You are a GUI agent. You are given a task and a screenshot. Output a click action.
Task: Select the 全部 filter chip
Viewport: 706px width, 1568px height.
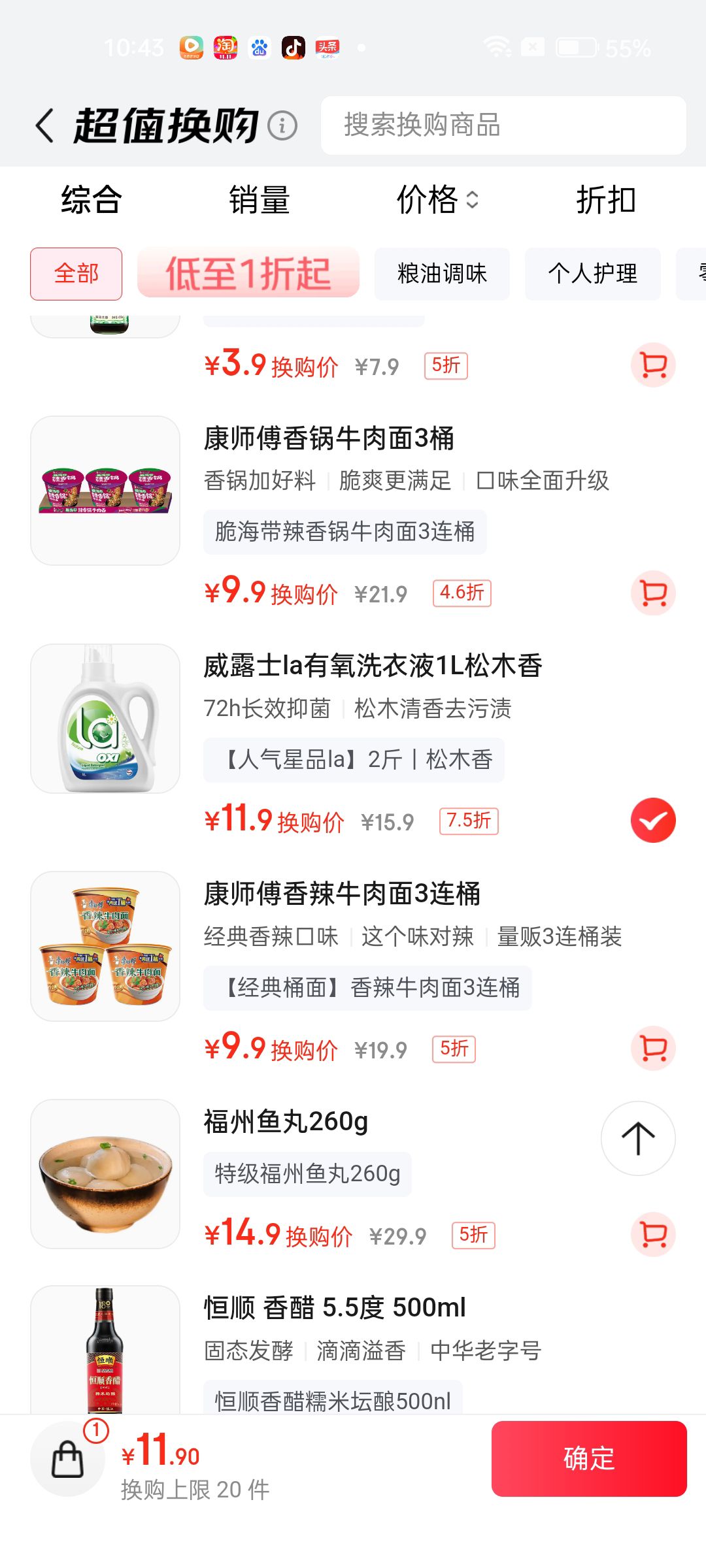point(76,274)
